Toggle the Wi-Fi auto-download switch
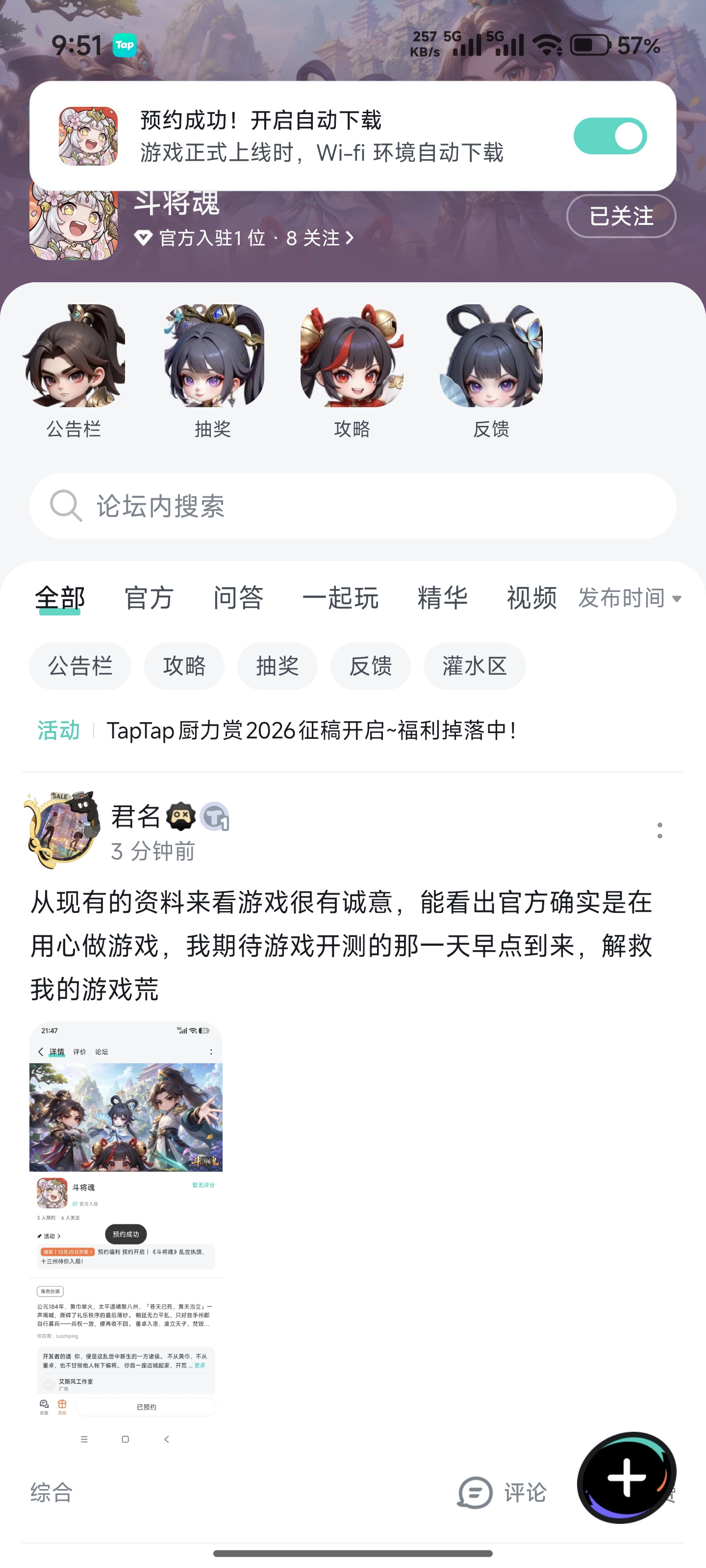706x1568 pixels. click(610, 136)
